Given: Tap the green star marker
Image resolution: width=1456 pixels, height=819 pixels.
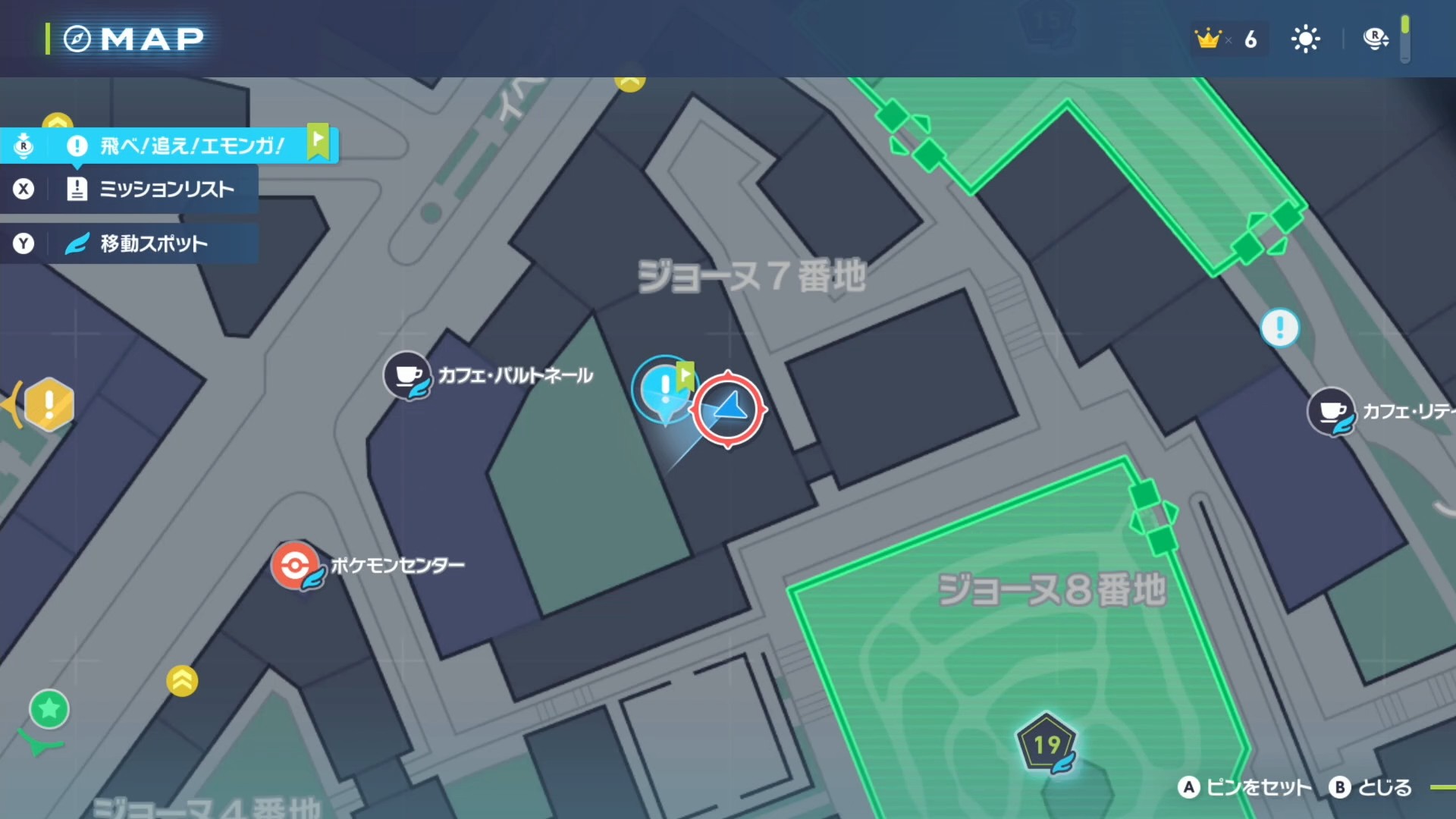Looking at the screenshot, I should pyautogui.click(x=49, y=709).
